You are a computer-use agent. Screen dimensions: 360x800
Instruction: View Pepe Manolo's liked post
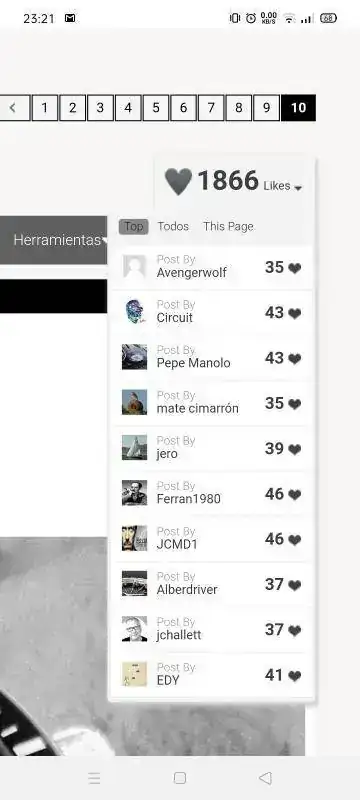212,358
